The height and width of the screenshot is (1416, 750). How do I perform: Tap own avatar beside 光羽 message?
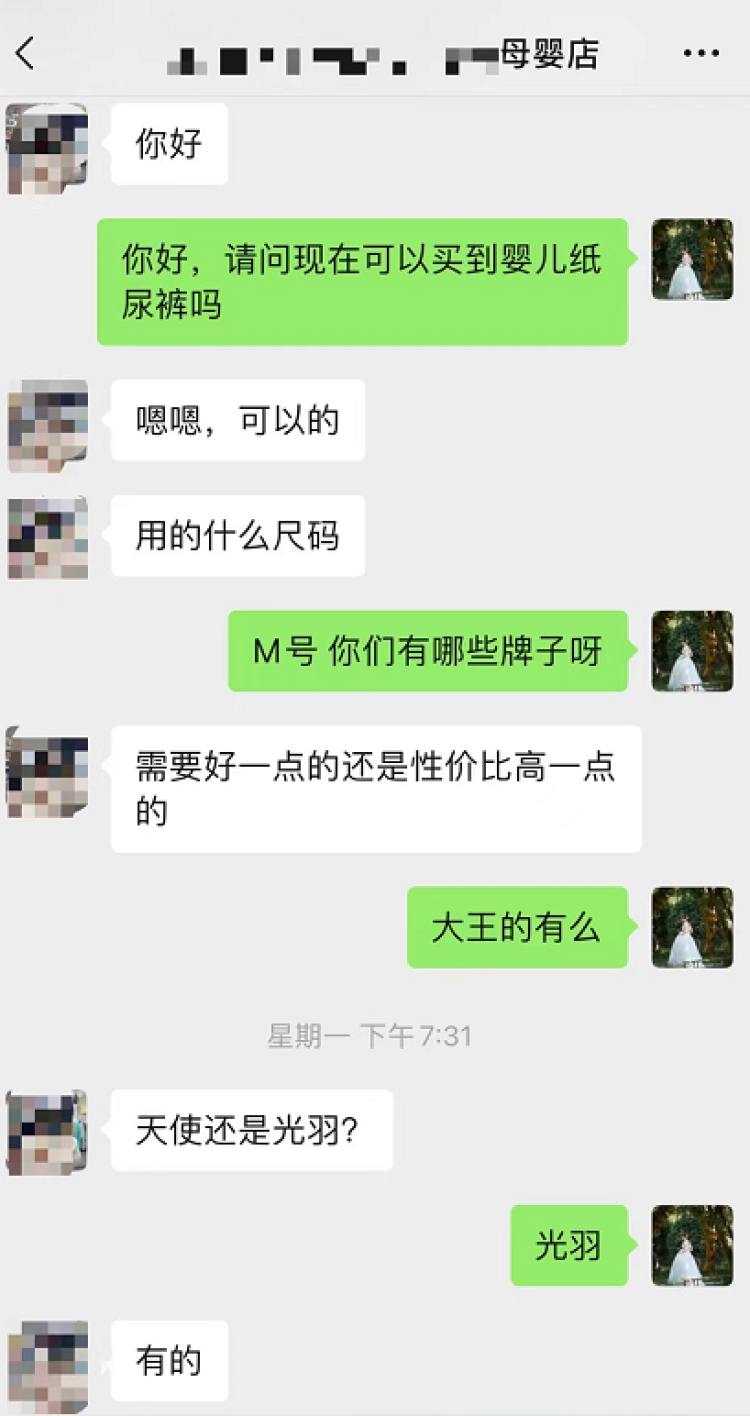pyautogui.click(x=692, y=1245)
